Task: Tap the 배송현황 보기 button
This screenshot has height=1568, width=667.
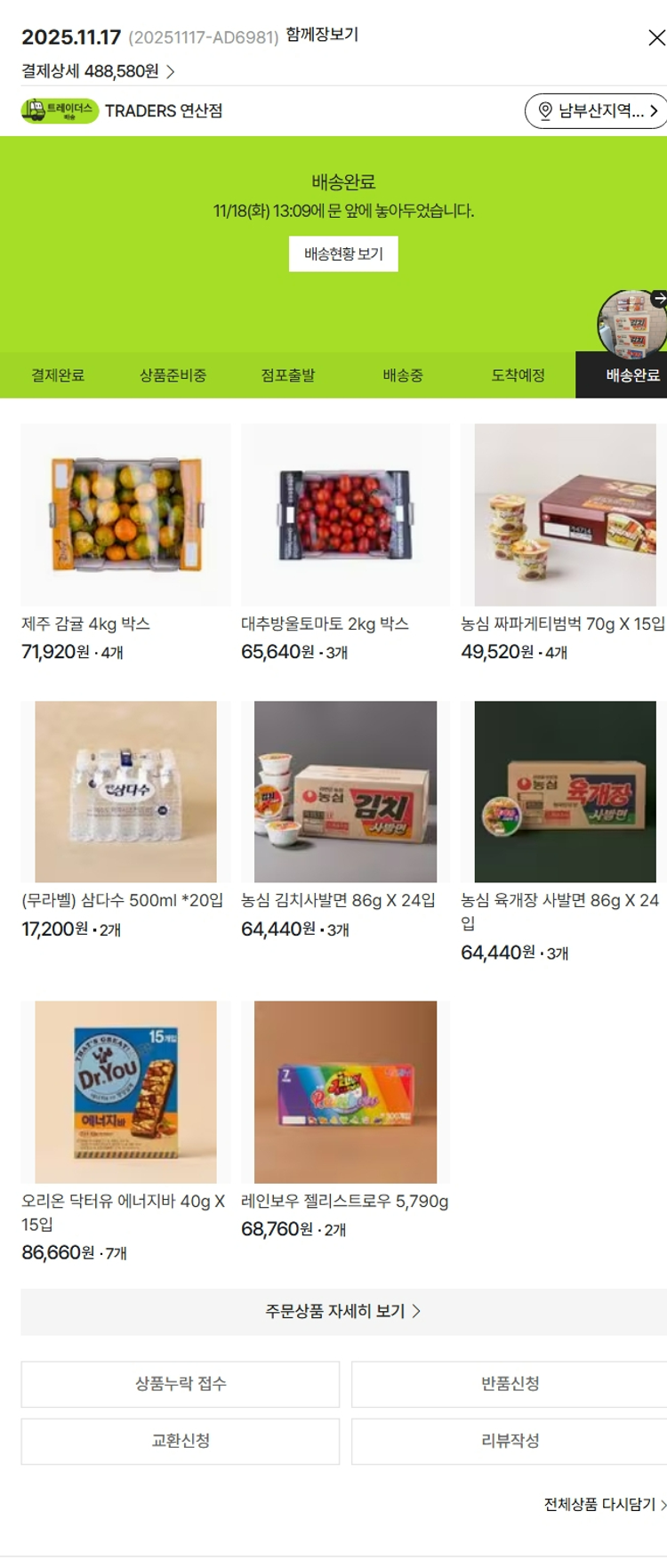Action: [343, 254]
